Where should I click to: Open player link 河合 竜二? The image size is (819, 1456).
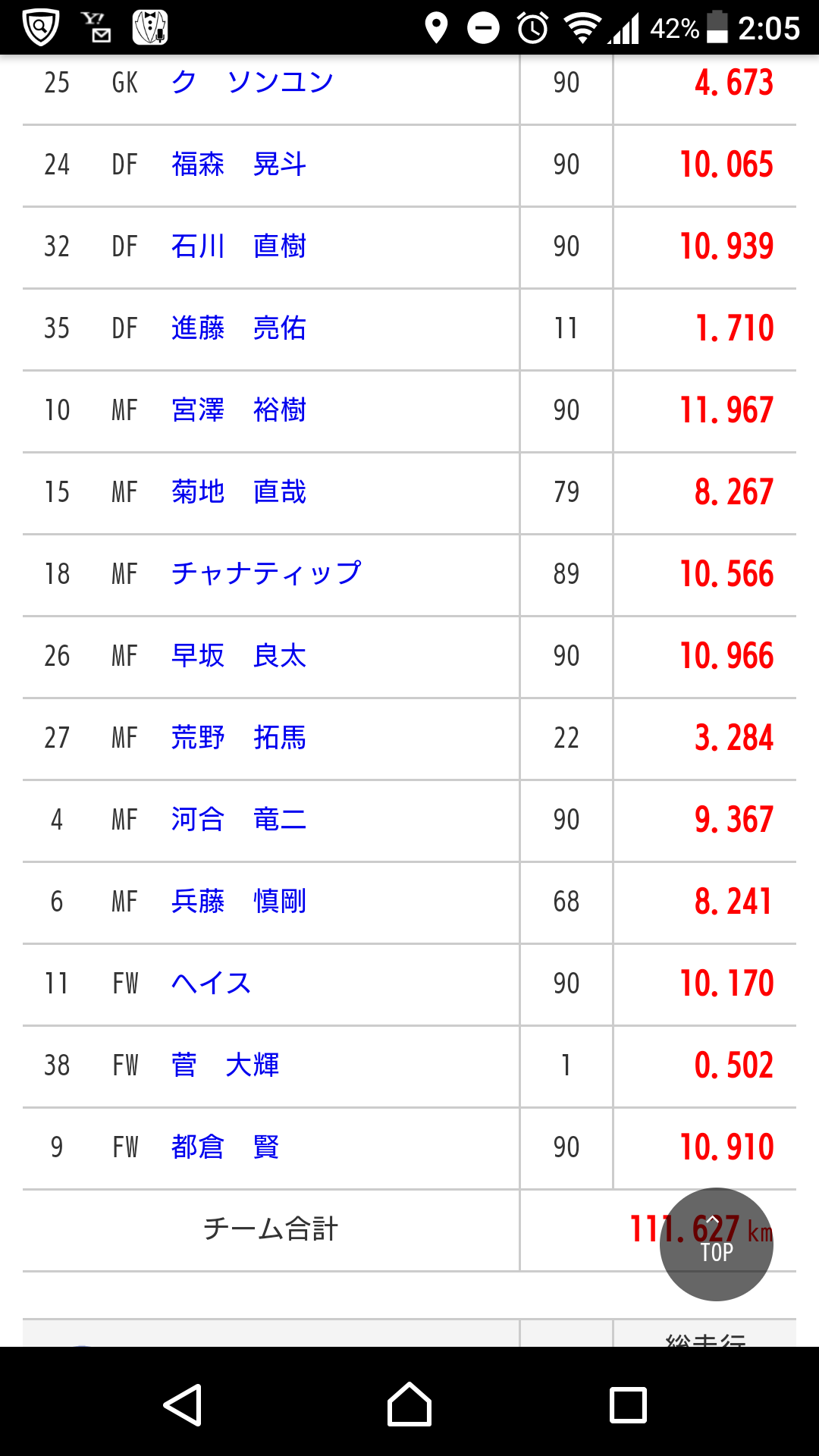click(238, 819)
